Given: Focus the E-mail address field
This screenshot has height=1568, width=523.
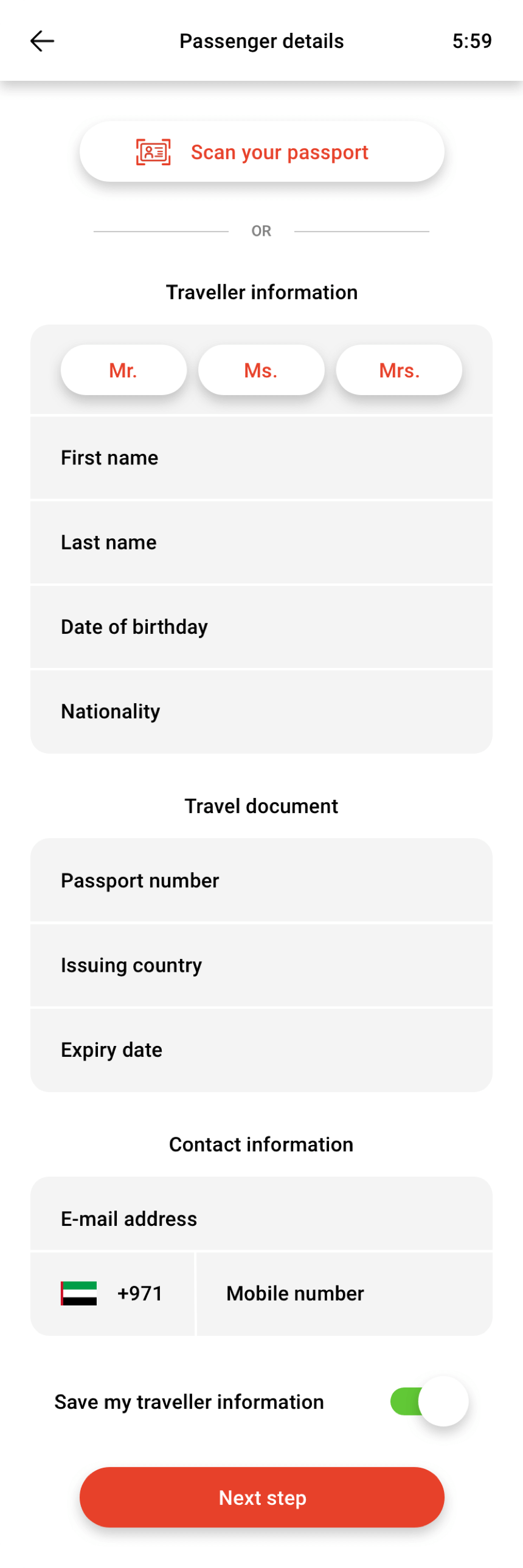Looking at the screenshot, I should pyautogui.click(x=261, y=1219).
